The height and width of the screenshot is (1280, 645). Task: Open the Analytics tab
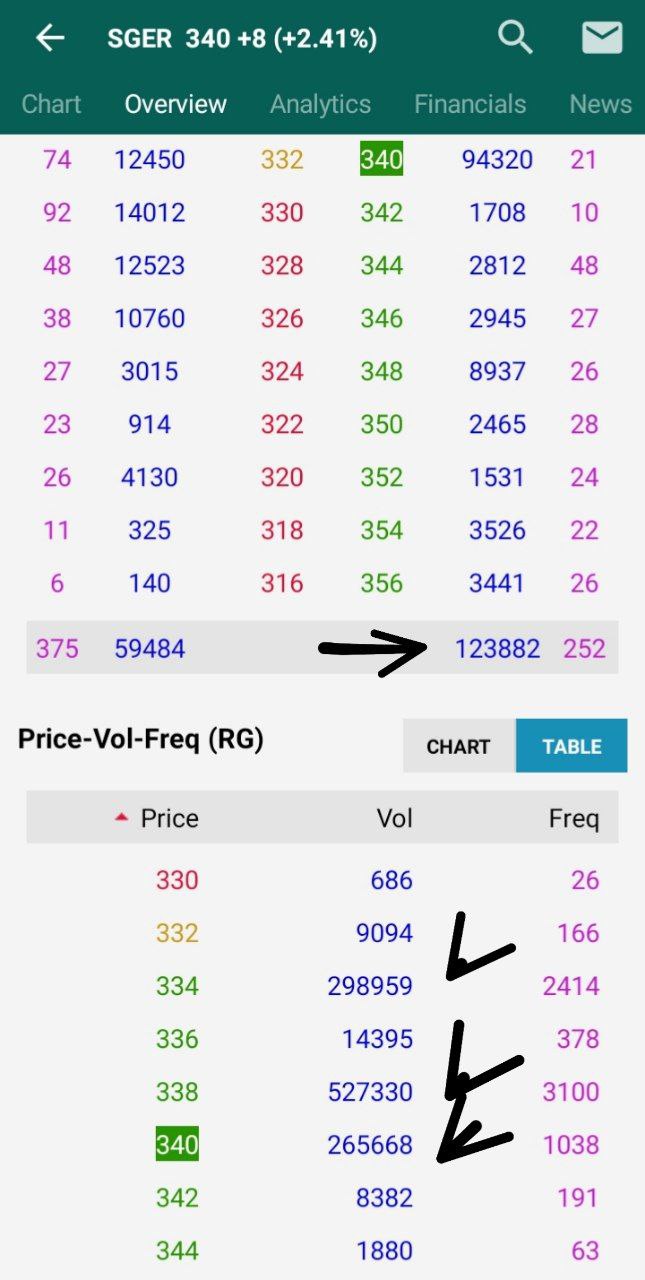pos(321,104)
